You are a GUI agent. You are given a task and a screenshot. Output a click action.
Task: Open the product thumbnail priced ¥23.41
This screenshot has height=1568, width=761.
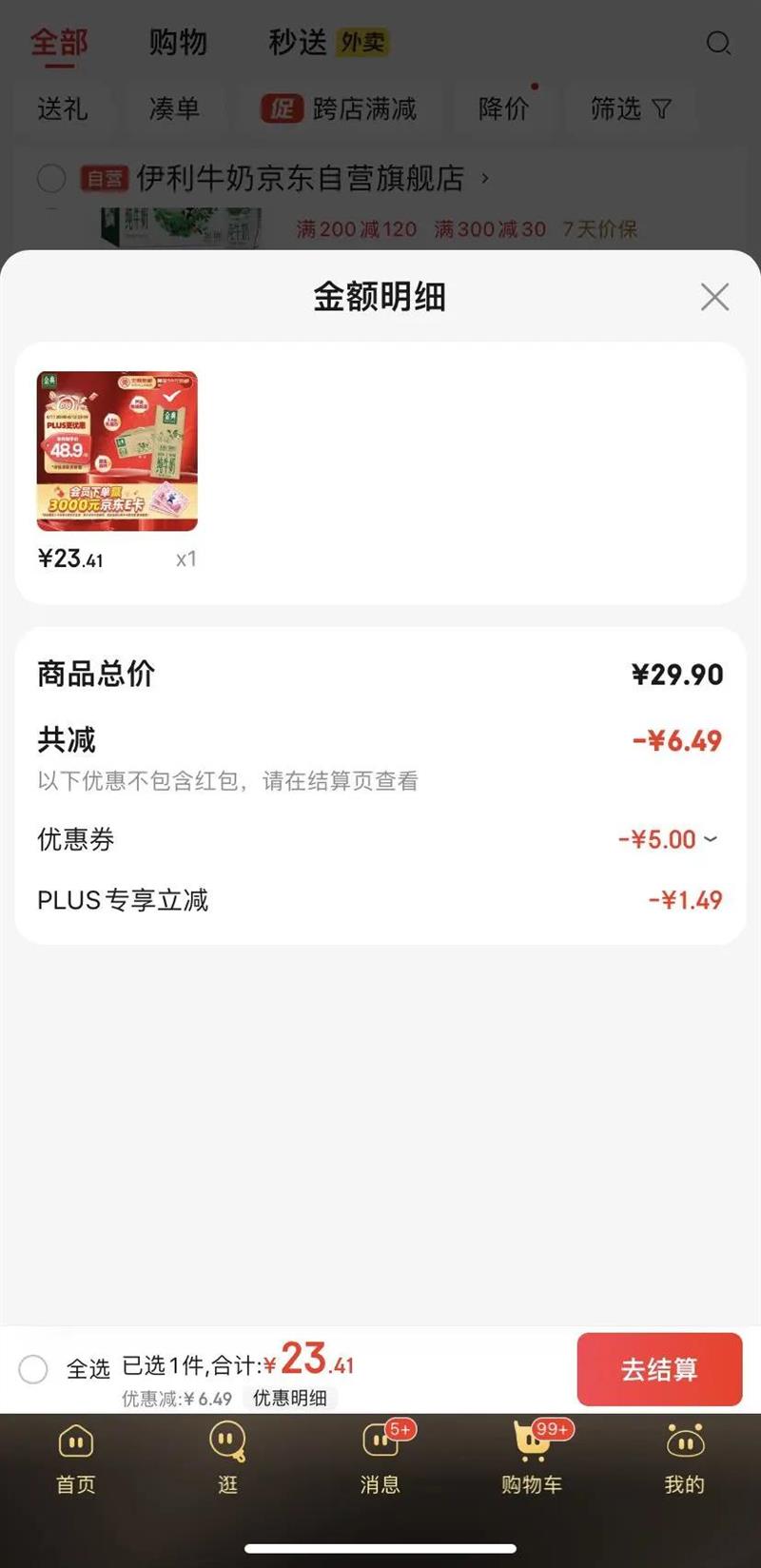tap(117, 451)
